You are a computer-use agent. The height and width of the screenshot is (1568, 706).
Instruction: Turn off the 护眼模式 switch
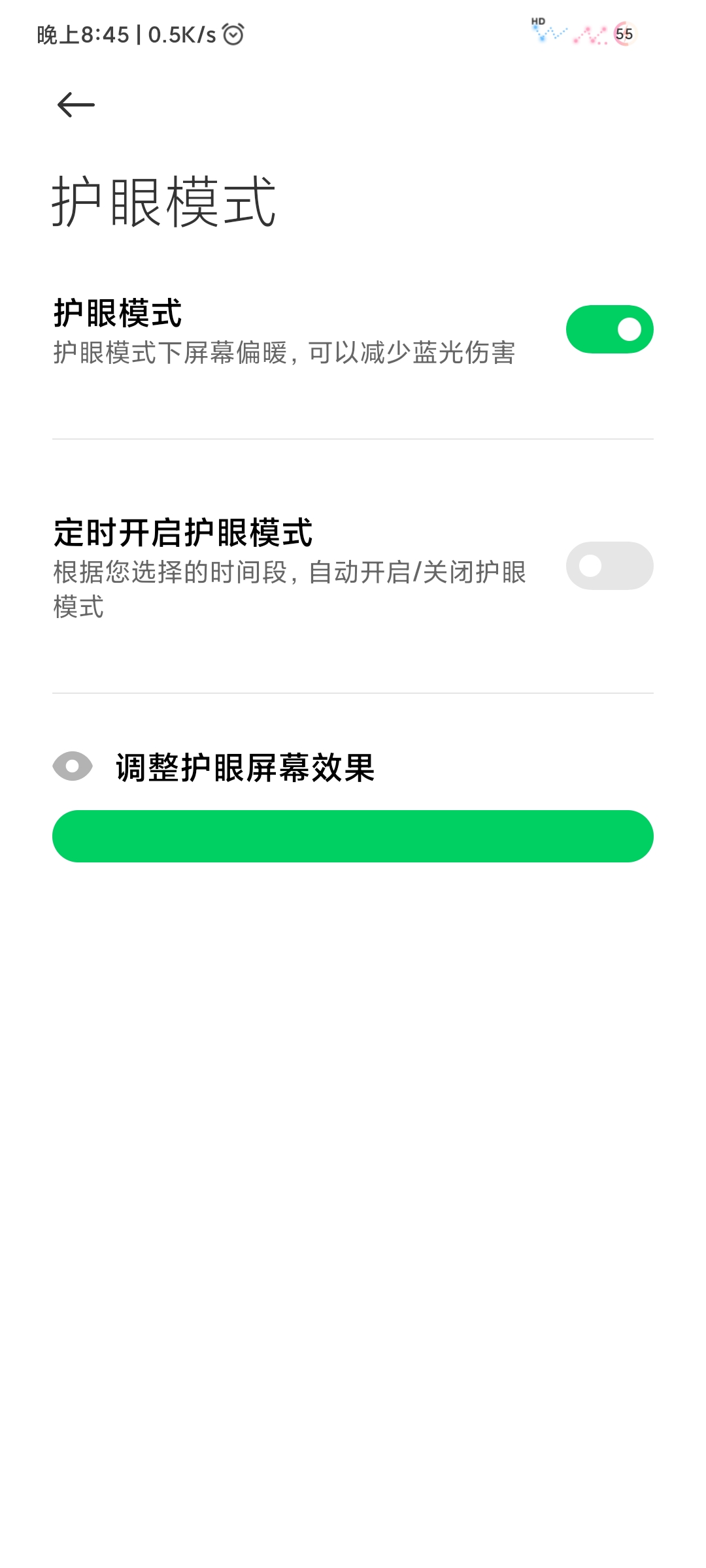point(609,329)
